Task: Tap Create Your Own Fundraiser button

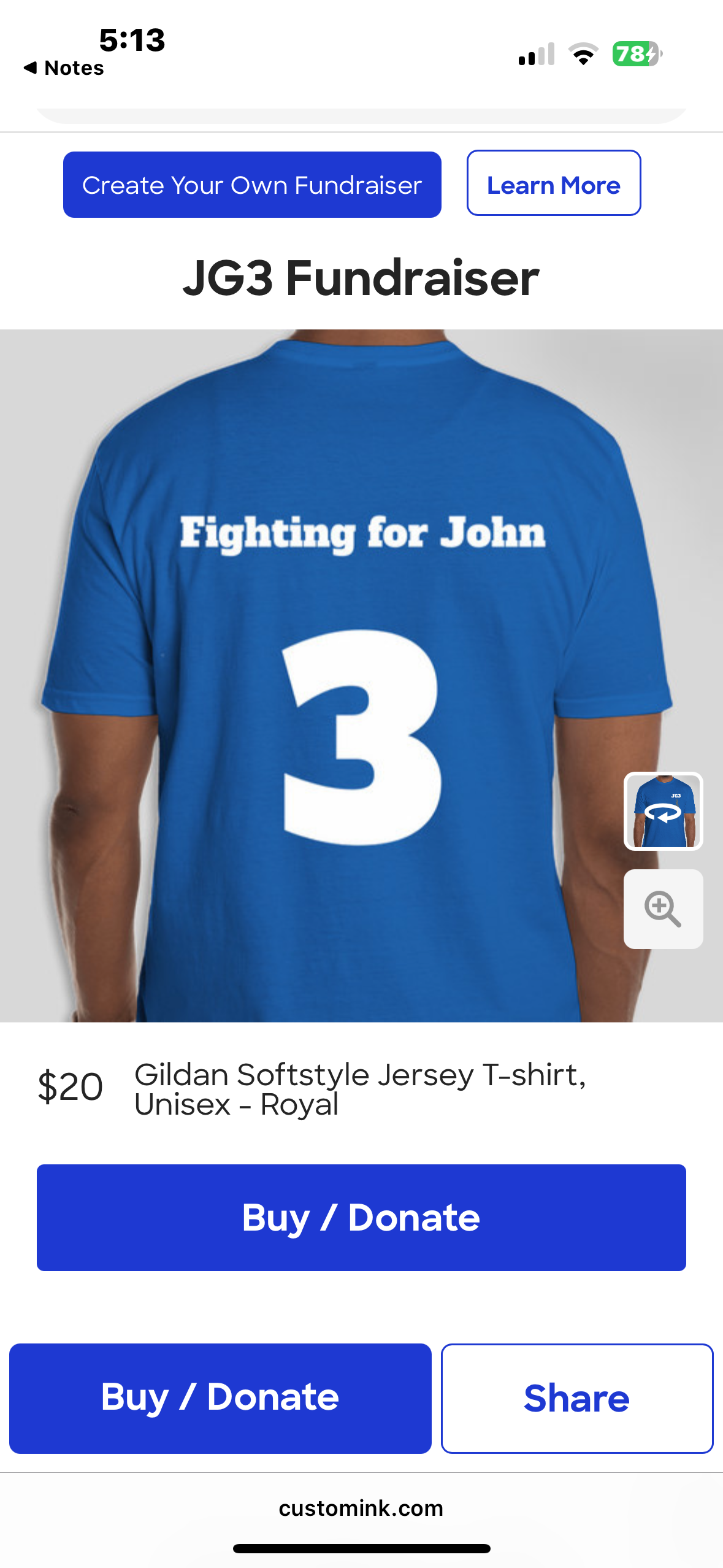Action: [x=252, y=185]
